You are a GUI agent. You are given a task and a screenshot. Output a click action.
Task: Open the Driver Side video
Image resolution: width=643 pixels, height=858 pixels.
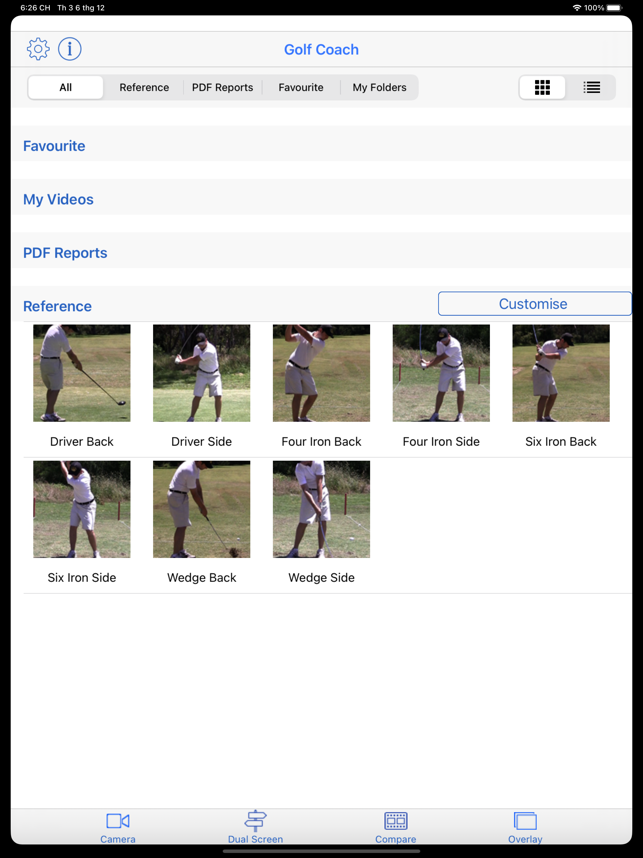[201, 373]
